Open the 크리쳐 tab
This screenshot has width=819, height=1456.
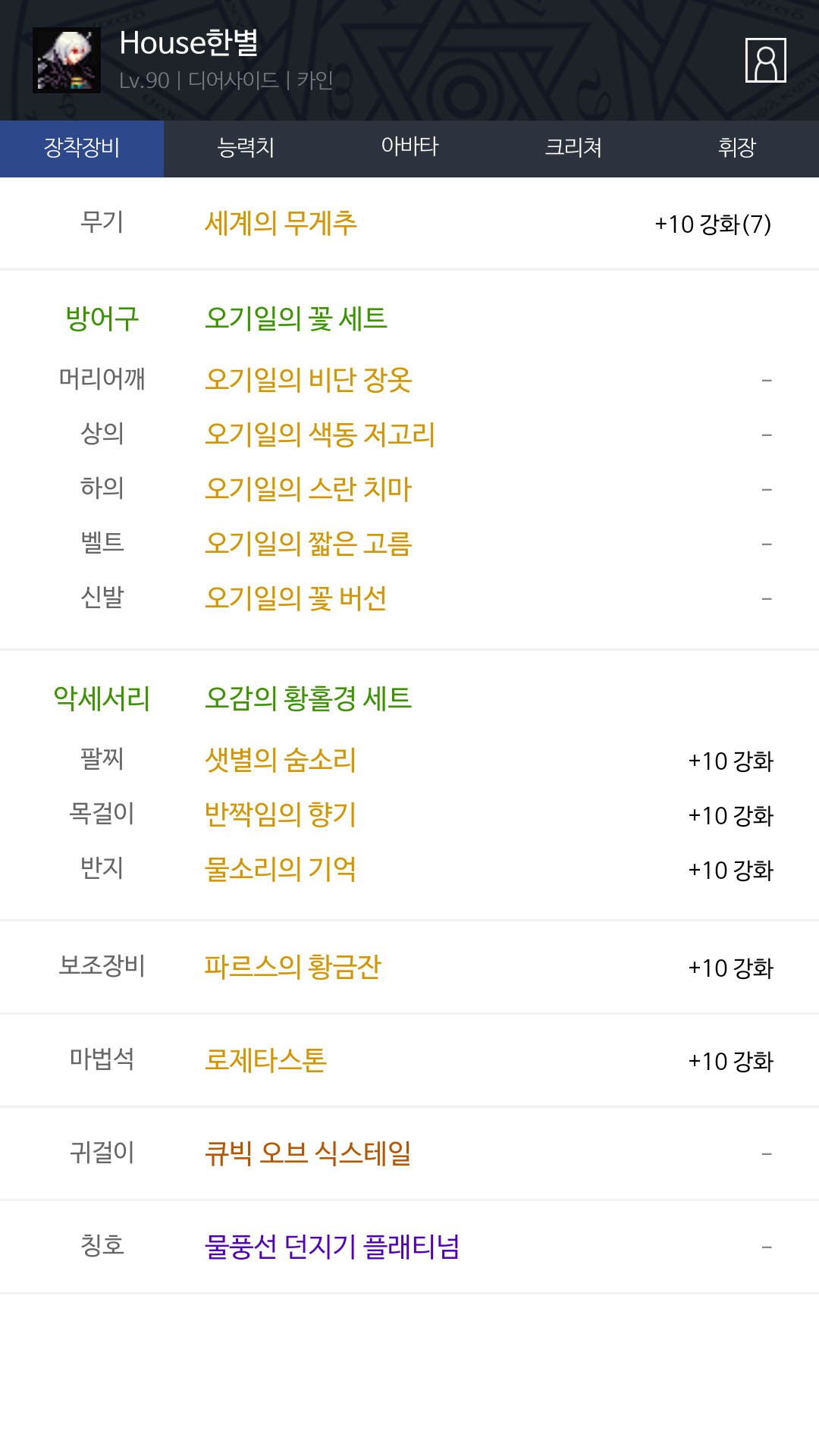(x=573, y=149)
